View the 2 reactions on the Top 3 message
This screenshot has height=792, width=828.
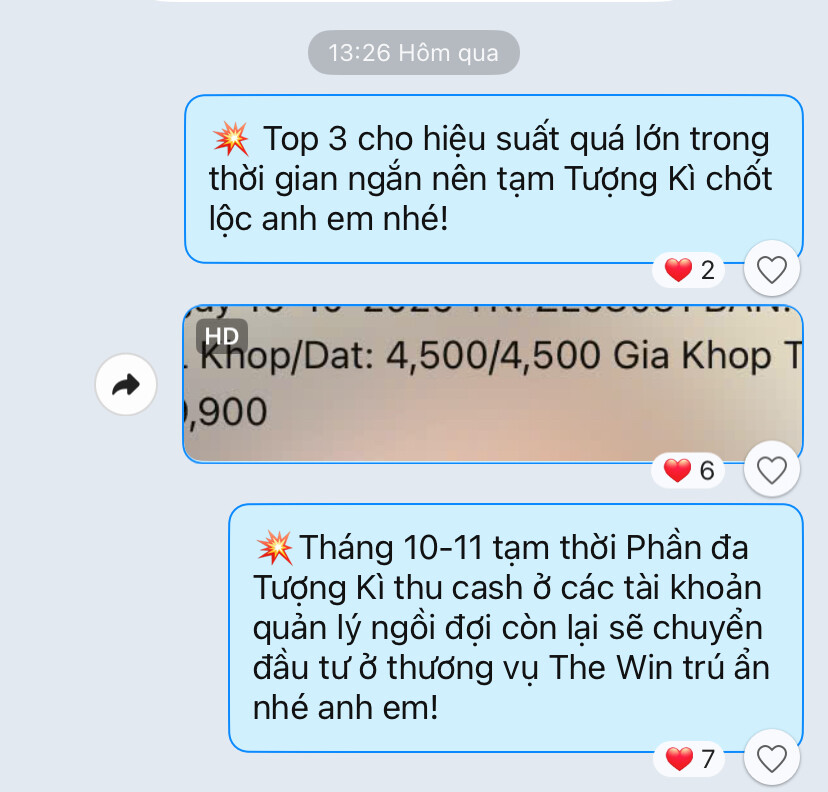(x=692, y=269)
